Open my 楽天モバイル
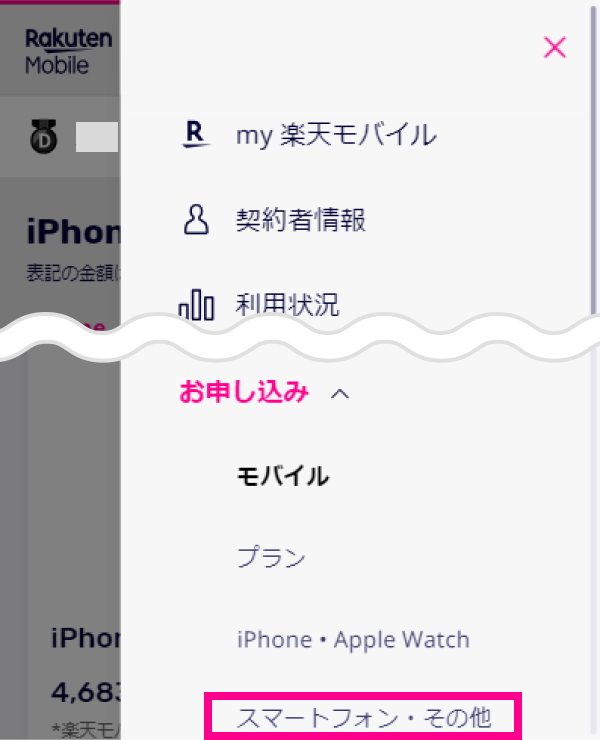Image resolution: width=600 pixels, height=740 pixels. click(x=335, y=135)
